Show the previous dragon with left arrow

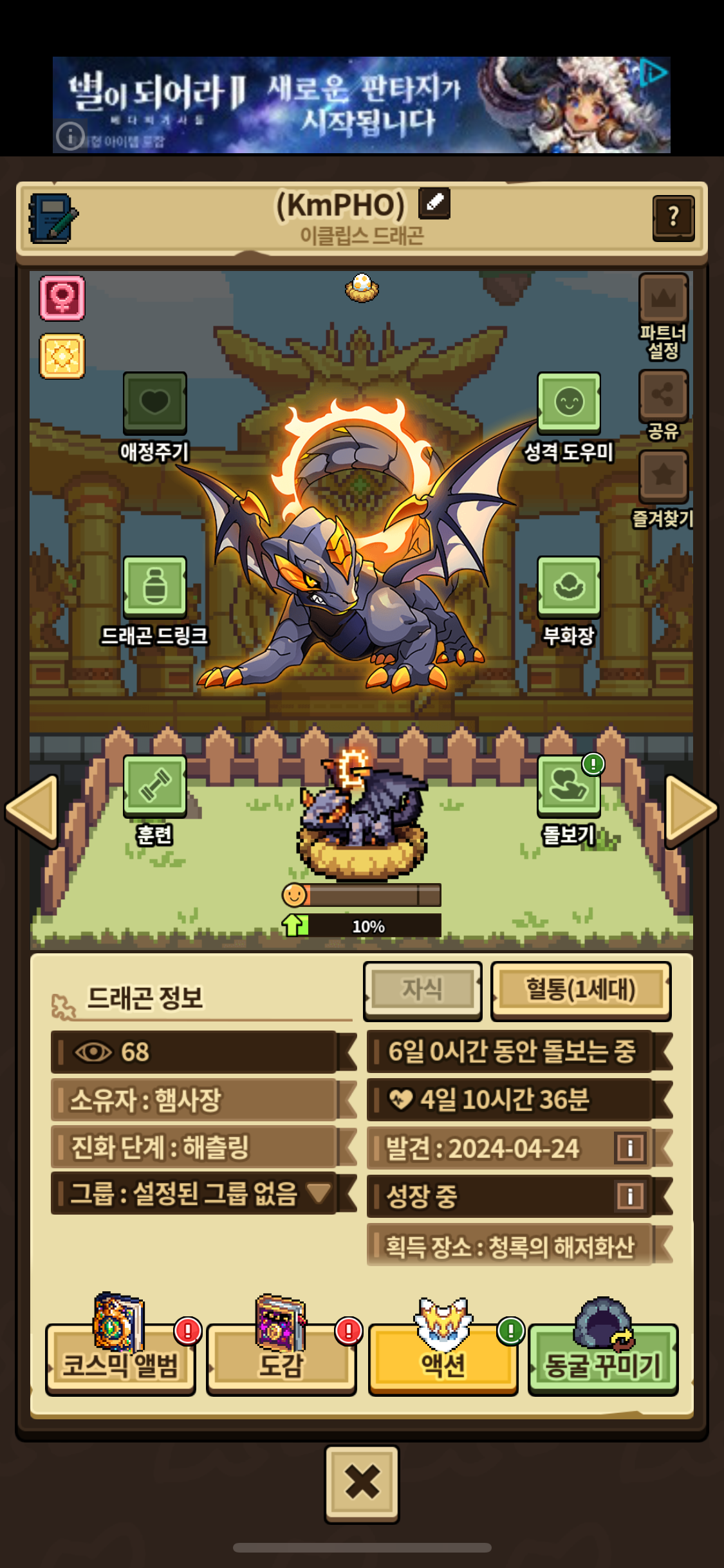pyautogui.click(x=32, y=810)
